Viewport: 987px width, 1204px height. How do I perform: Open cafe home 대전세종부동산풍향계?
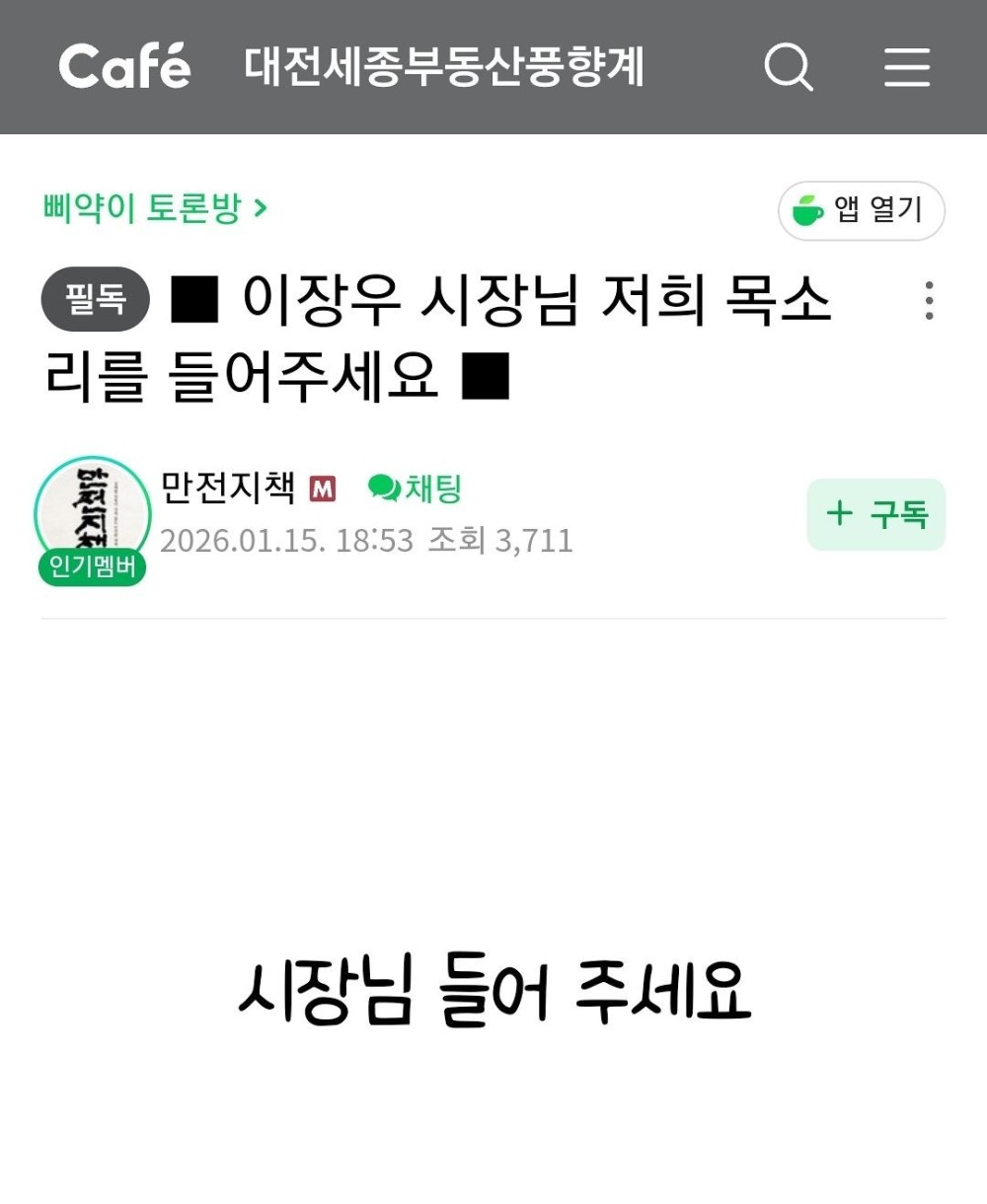click(x=444, y=67)
